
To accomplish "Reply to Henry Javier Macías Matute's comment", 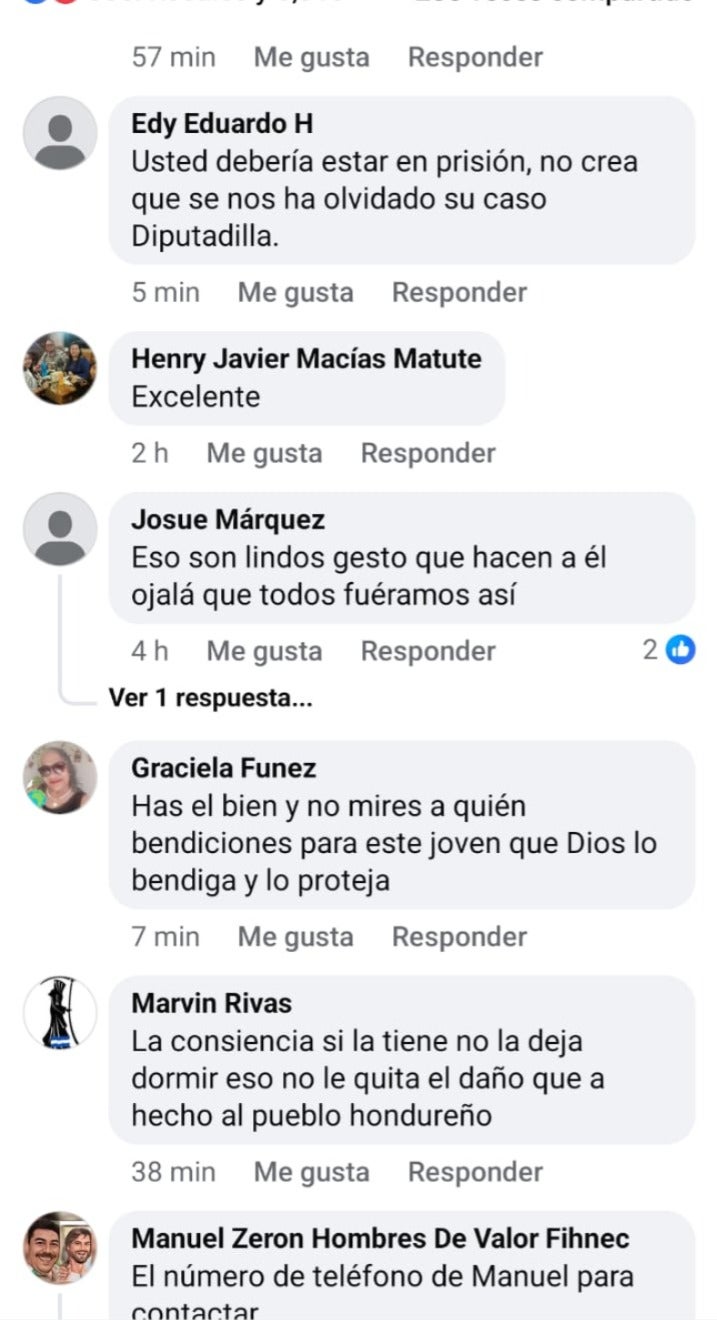I will [428, 454].
